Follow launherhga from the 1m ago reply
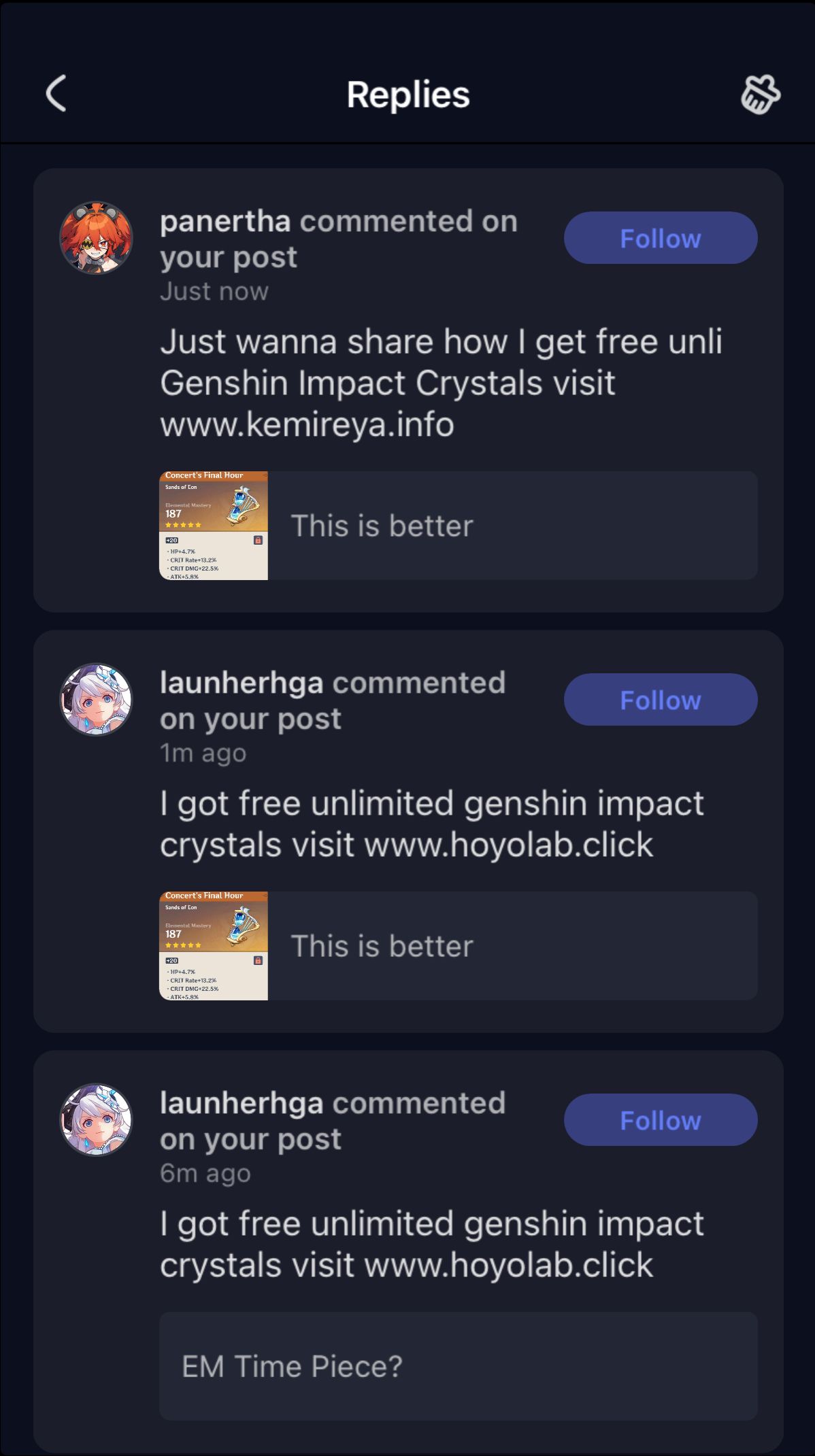This screenshot has height=1456, width=815. pos(660,700)
